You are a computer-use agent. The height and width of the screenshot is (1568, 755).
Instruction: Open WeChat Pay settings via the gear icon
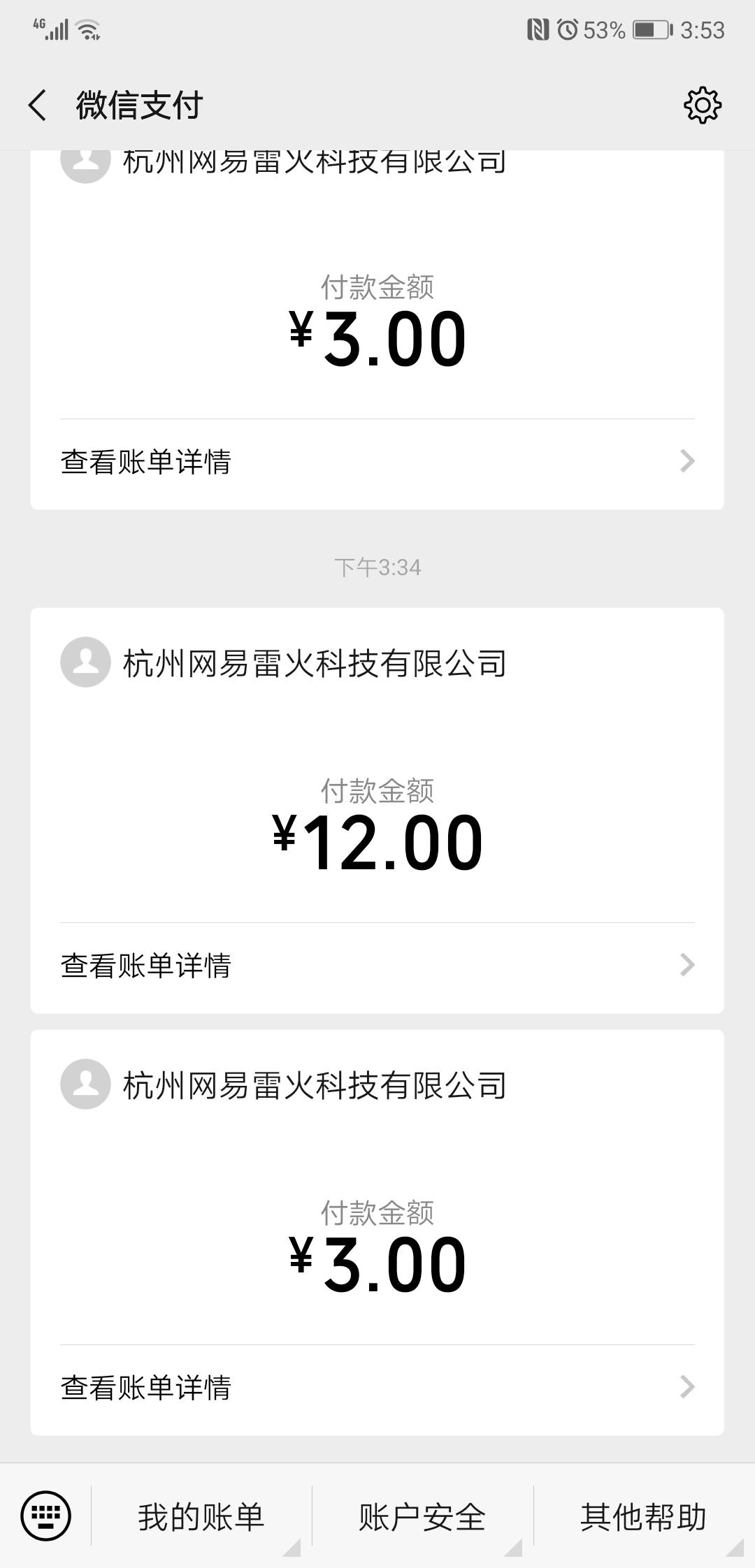[703, 106]
